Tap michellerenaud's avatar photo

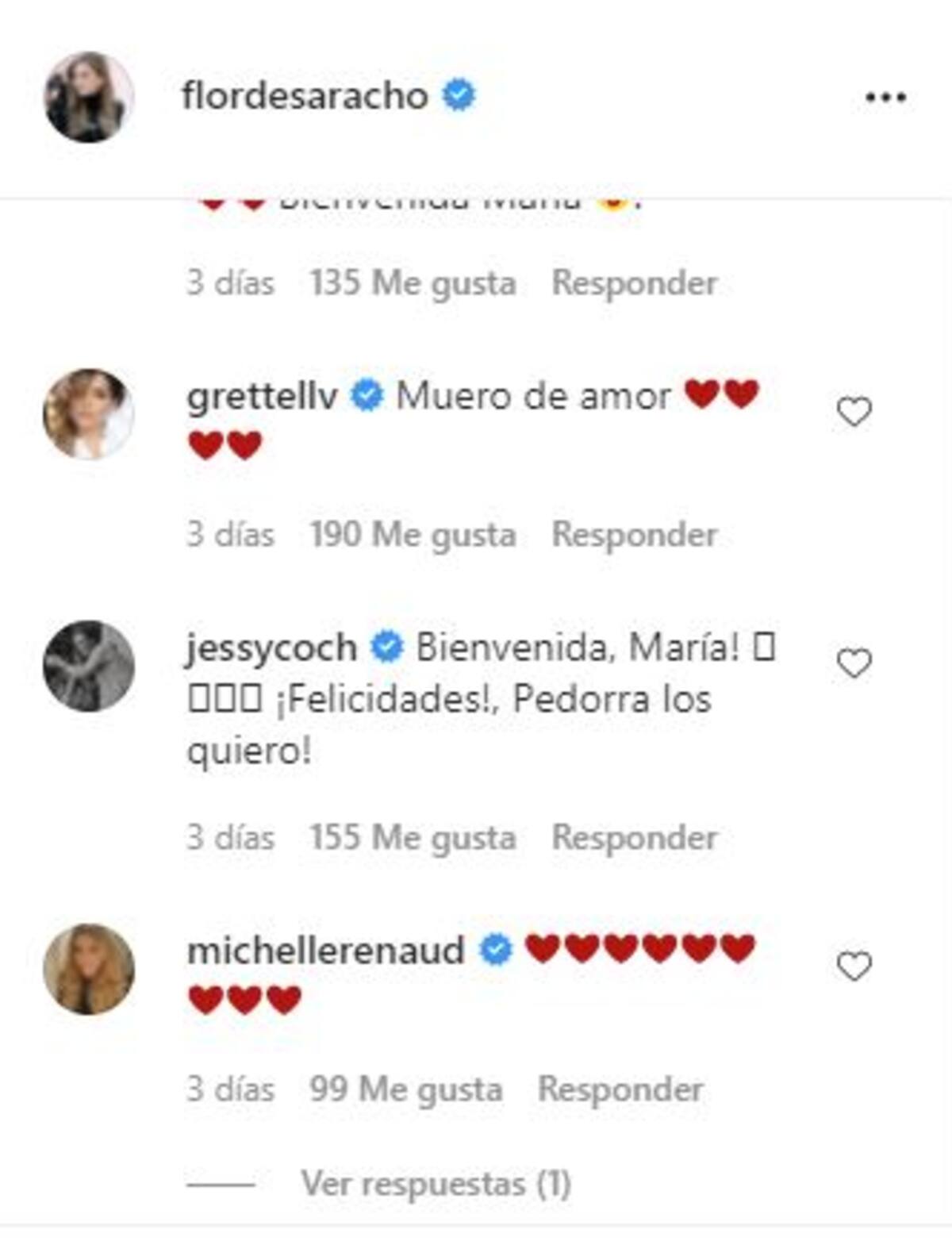pyautogui.click(x=88, y=969)
